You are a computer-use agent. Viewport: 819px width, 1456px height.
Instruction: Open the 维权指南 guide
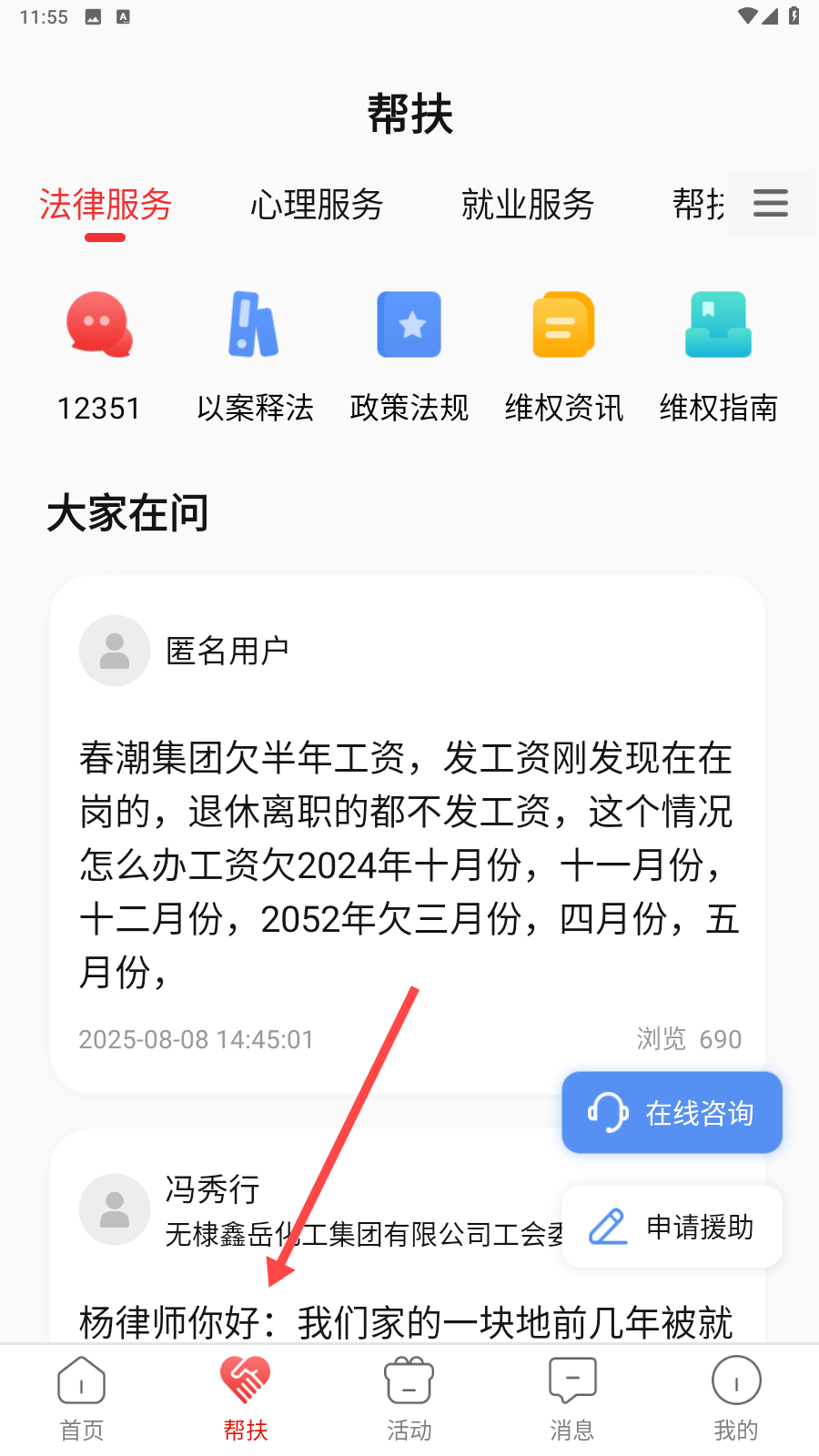click(719, 355)
